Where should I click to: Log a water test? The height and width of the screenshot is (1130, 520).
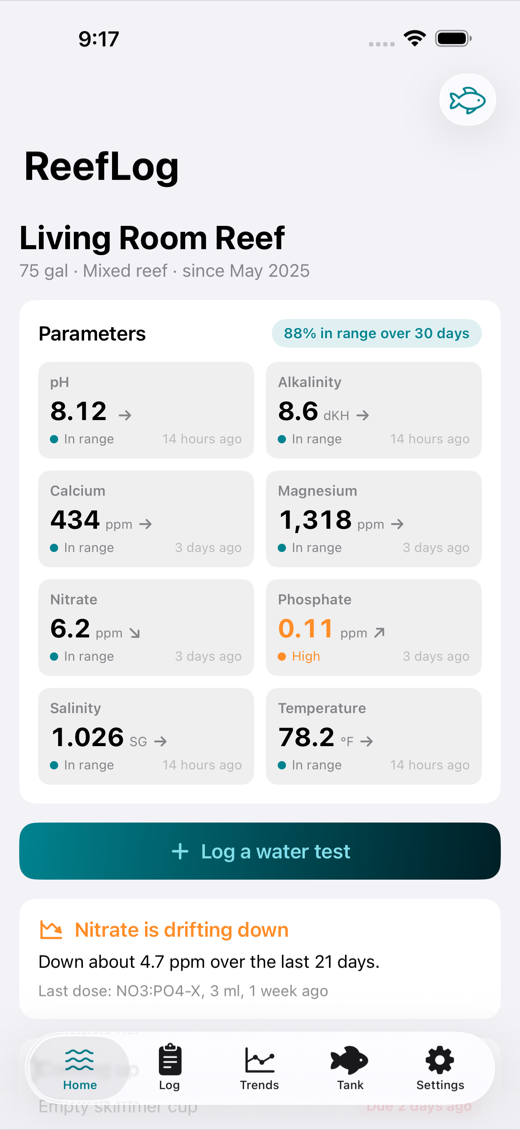(260, 851)
